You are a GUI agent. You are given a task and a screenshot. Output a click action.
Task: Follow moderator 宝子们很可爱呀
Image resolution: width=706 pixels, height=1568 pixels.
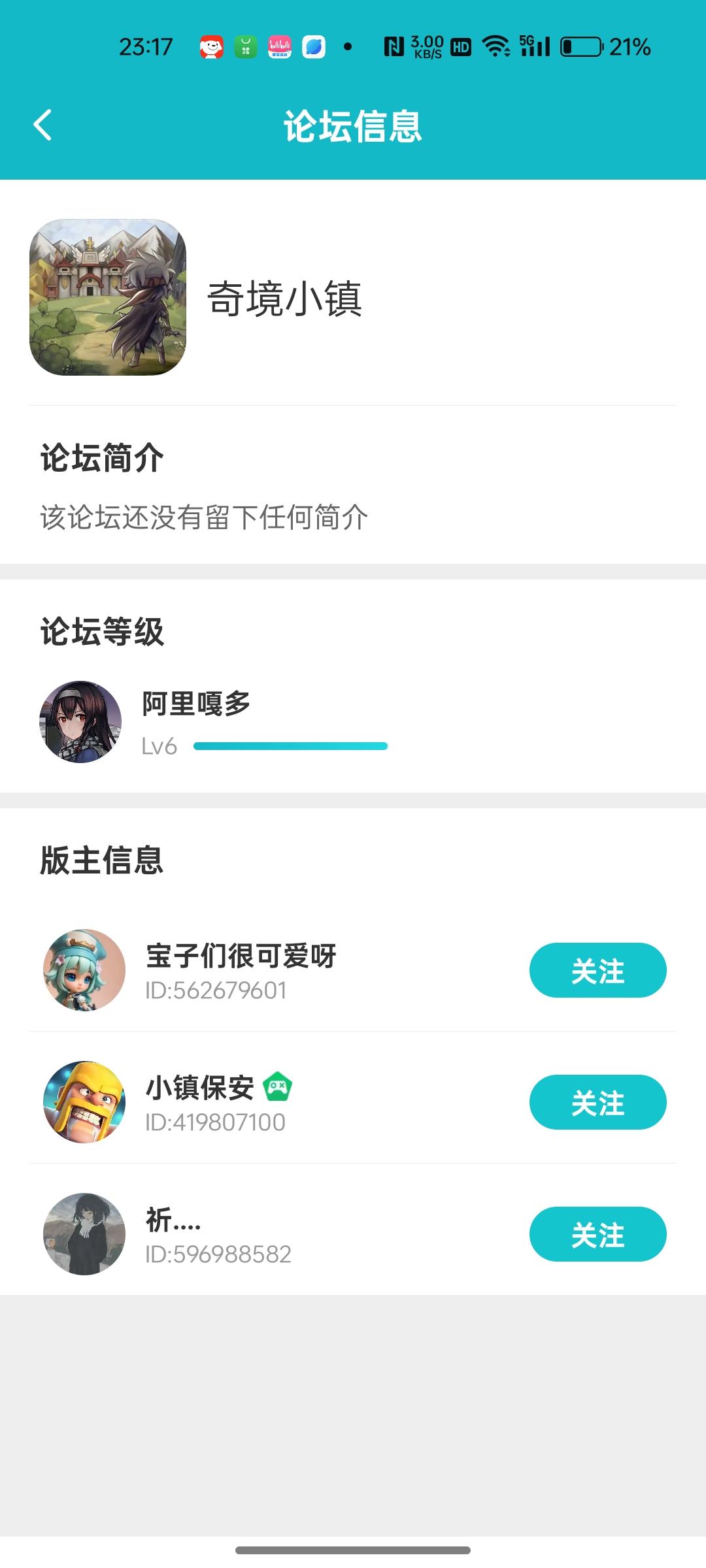(x=597, y=970)
